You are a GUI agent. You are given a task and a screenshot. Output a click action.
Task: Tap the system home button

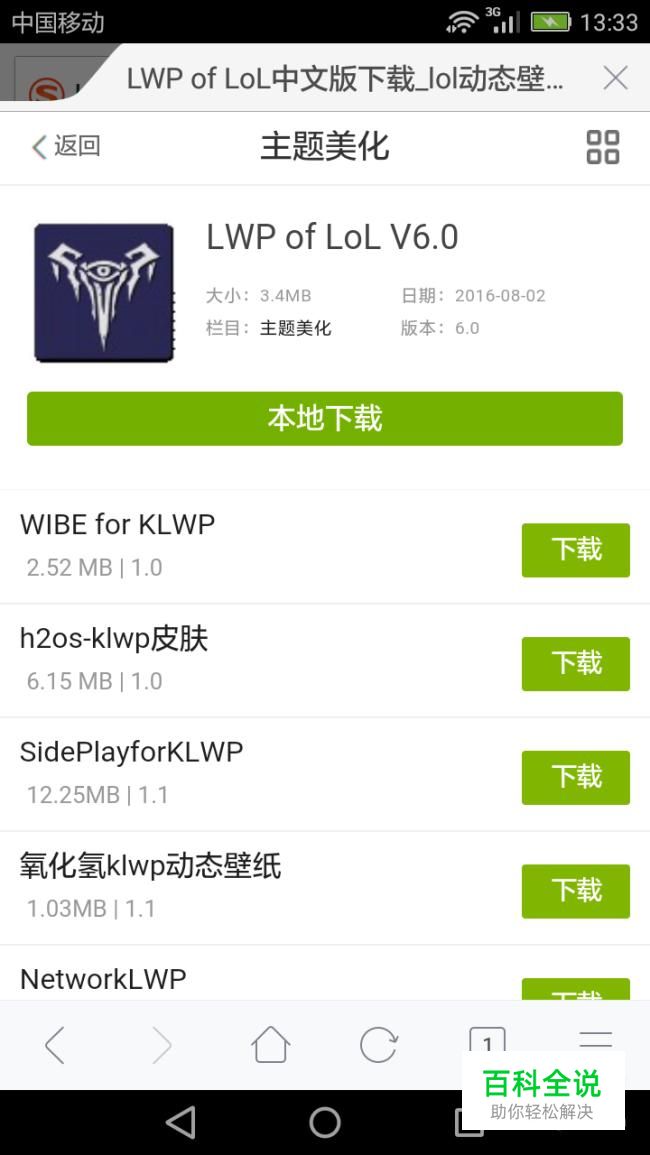tap(325, 1122)
